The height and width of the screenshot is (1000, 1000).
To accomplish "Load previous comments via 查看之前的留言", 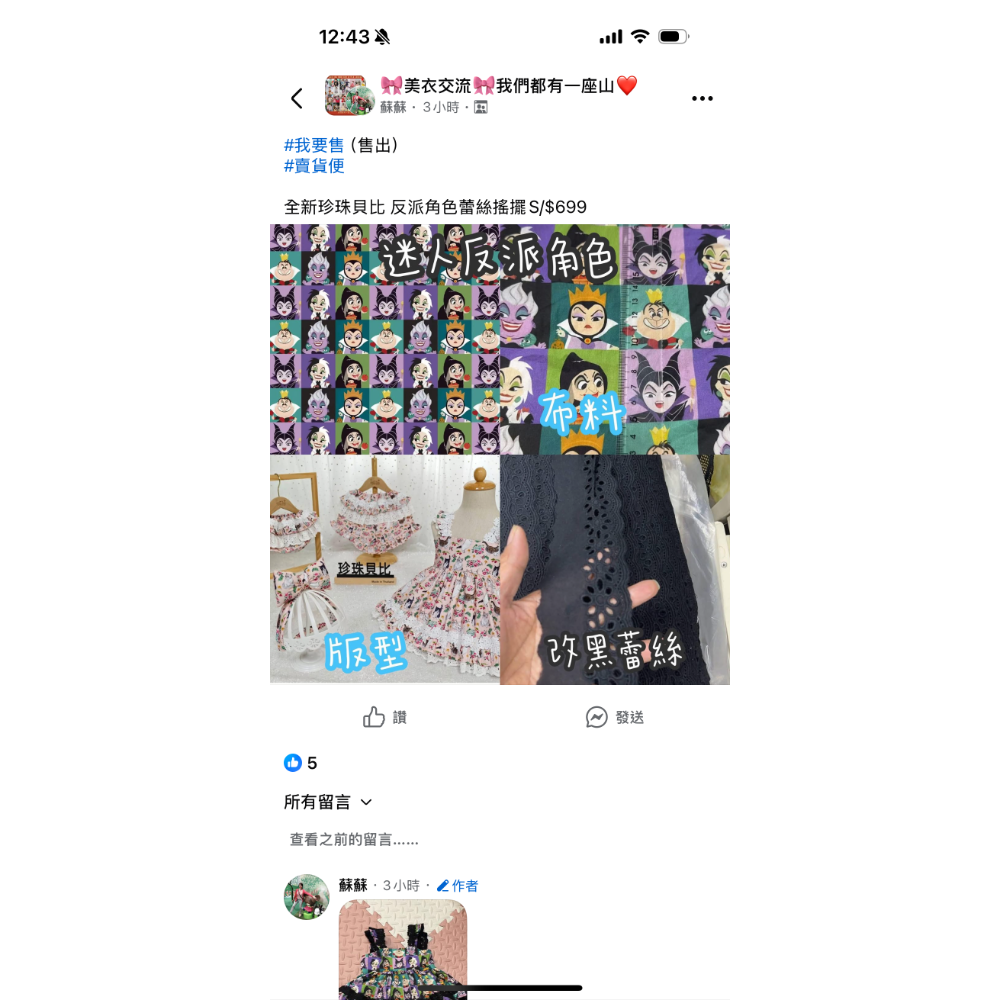I will pos(354,840).
